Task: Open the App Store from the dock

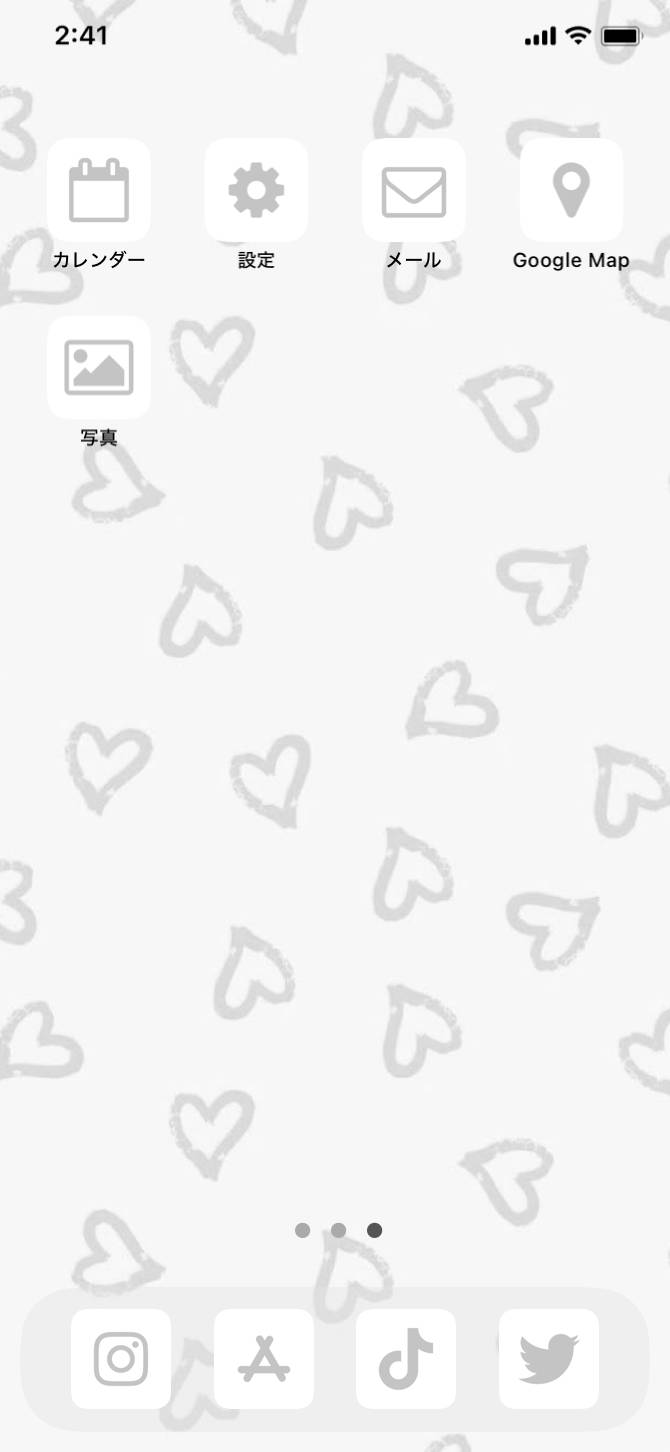Action: [x=264, y=1359]
